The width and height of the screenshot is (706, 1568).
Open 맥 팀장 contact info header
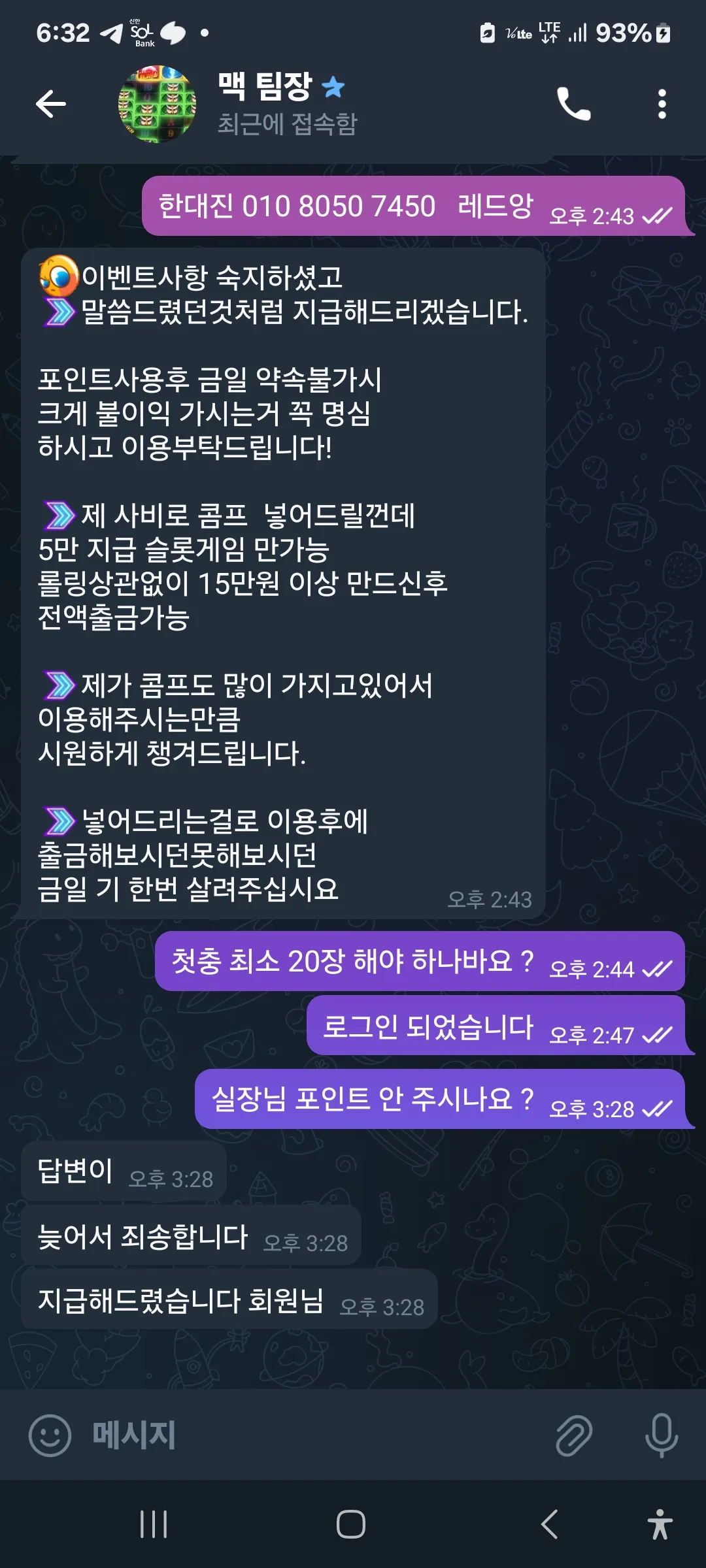tap(288, 105)
